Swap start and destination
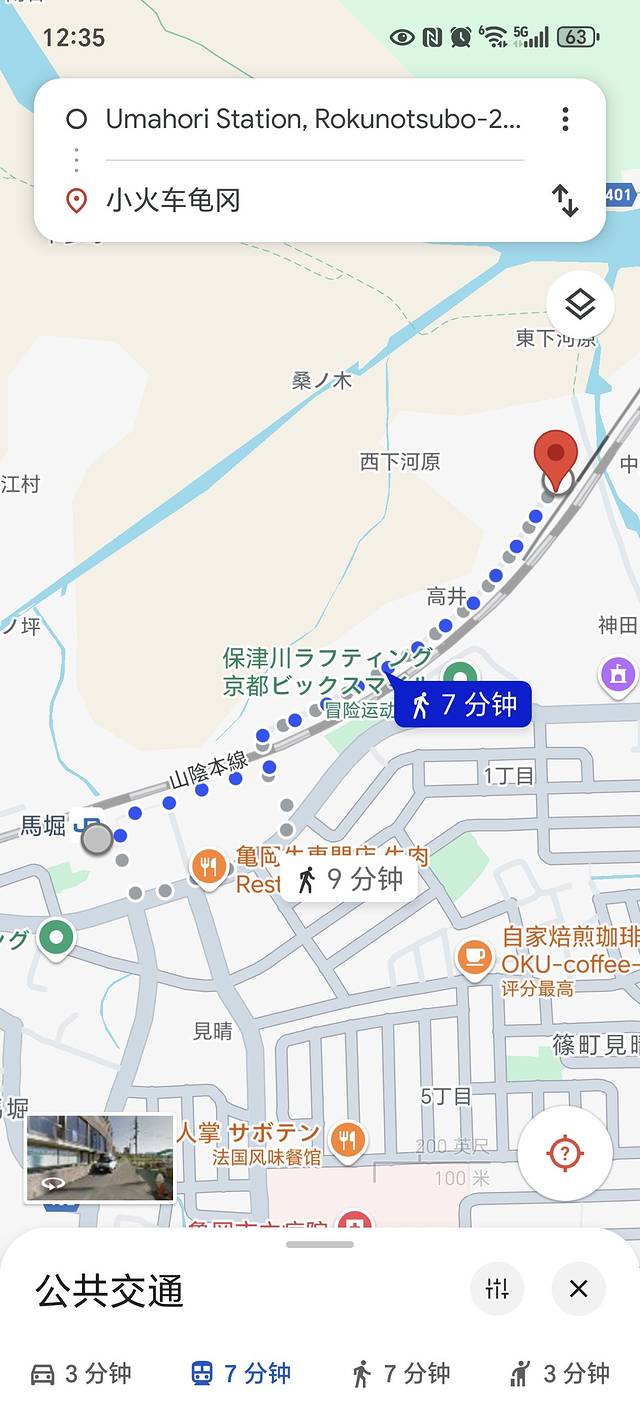Screen dimensions: 640x1411 click(565, 201)
